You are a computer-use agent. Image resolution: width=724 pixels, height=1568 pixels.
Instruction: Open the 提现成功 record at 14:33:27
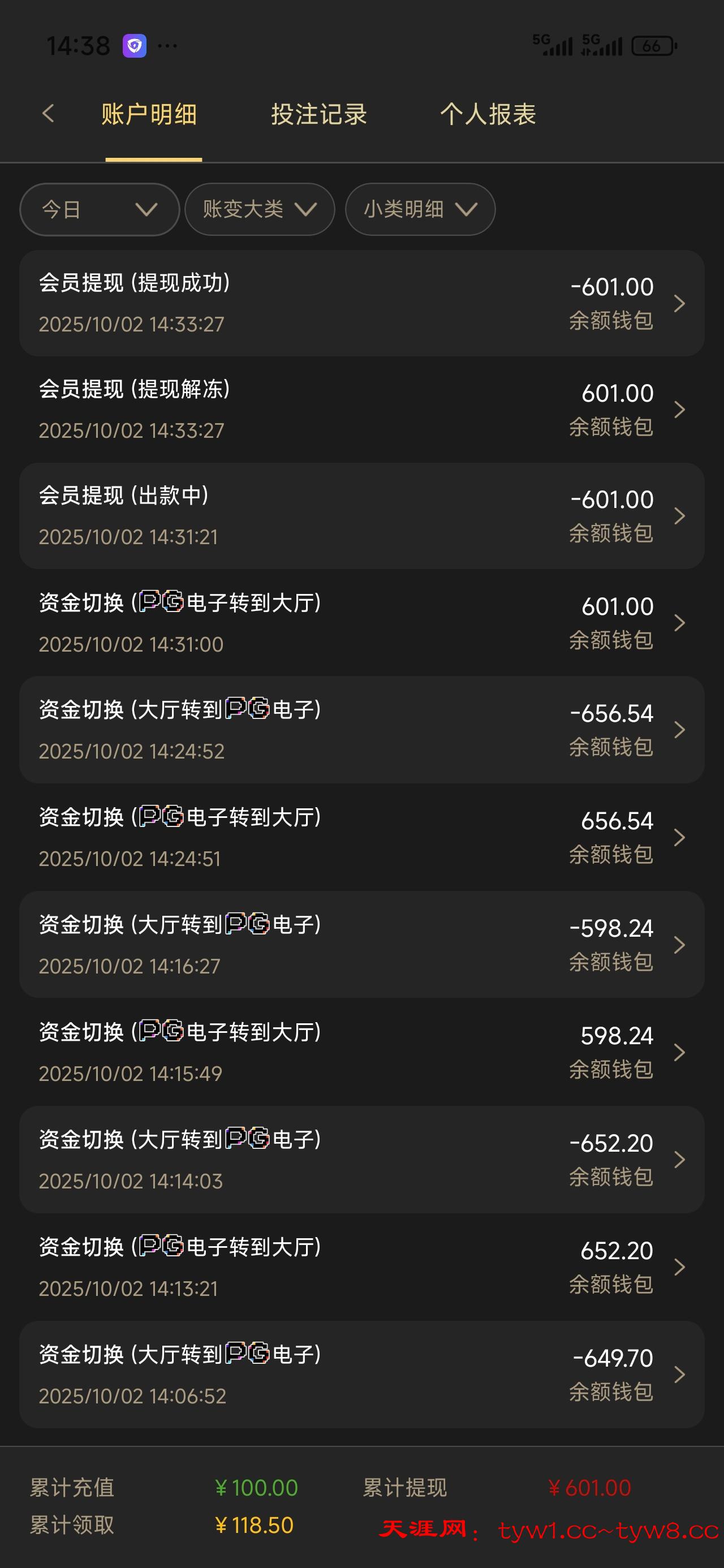pos(361,303)
